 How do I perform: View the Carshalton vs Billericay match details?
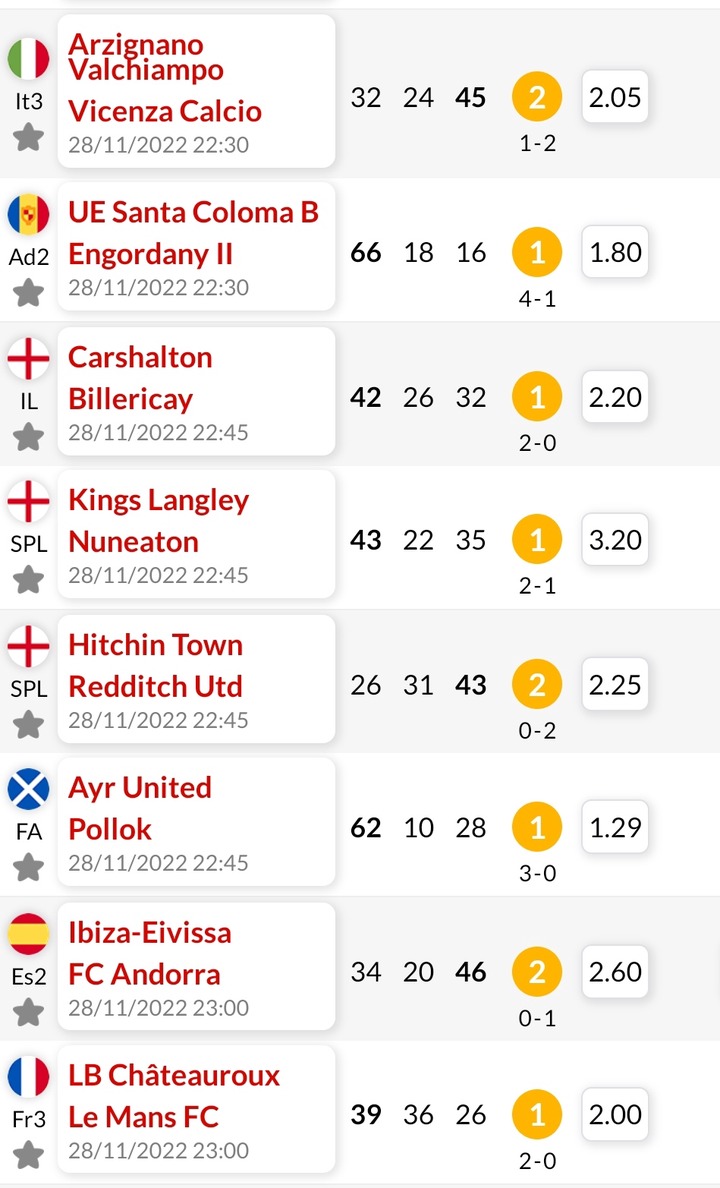pyautogui.click(x=196, y=391)
